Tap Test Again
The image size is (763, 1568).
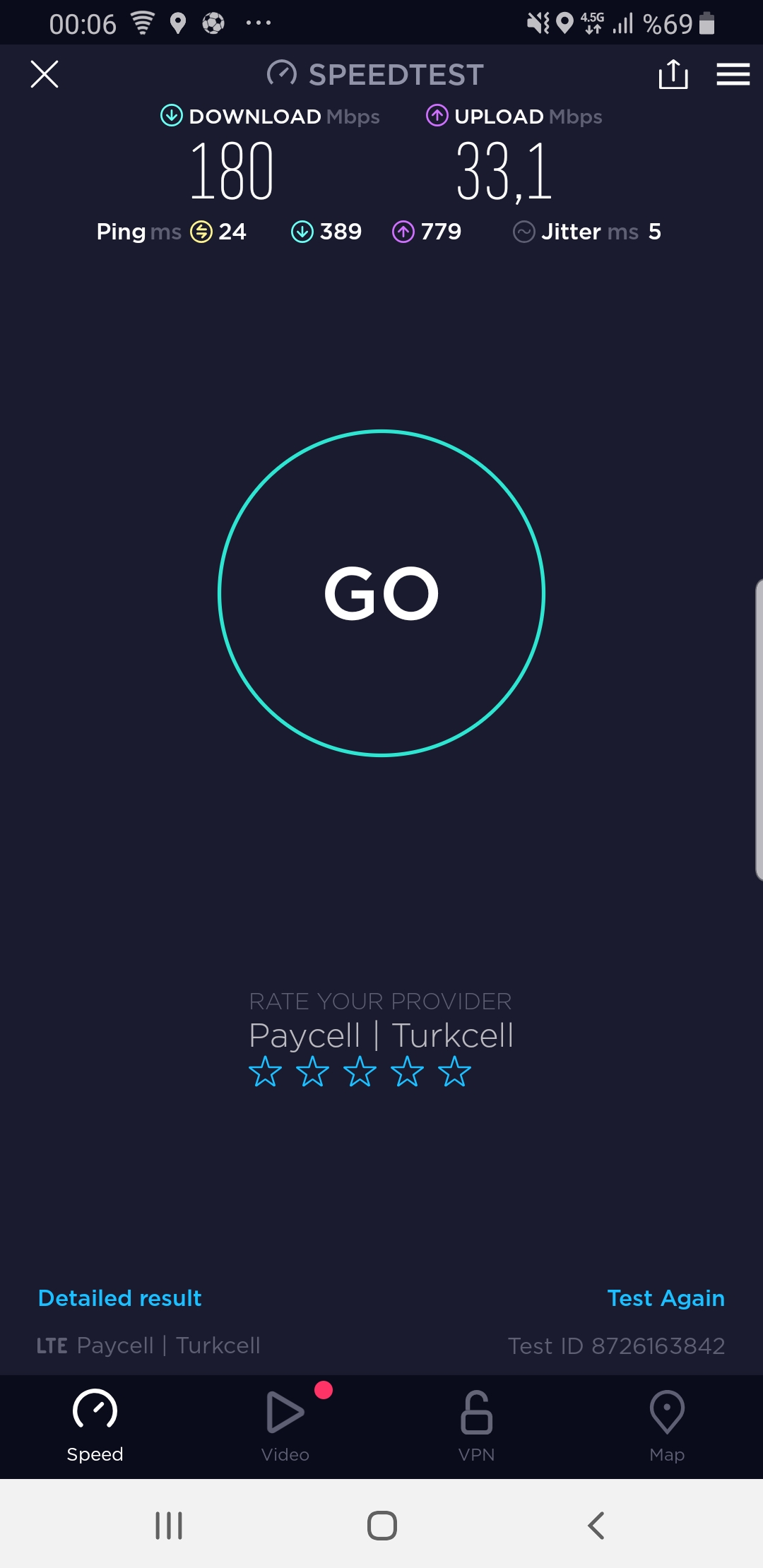[x=666, y=1297]
